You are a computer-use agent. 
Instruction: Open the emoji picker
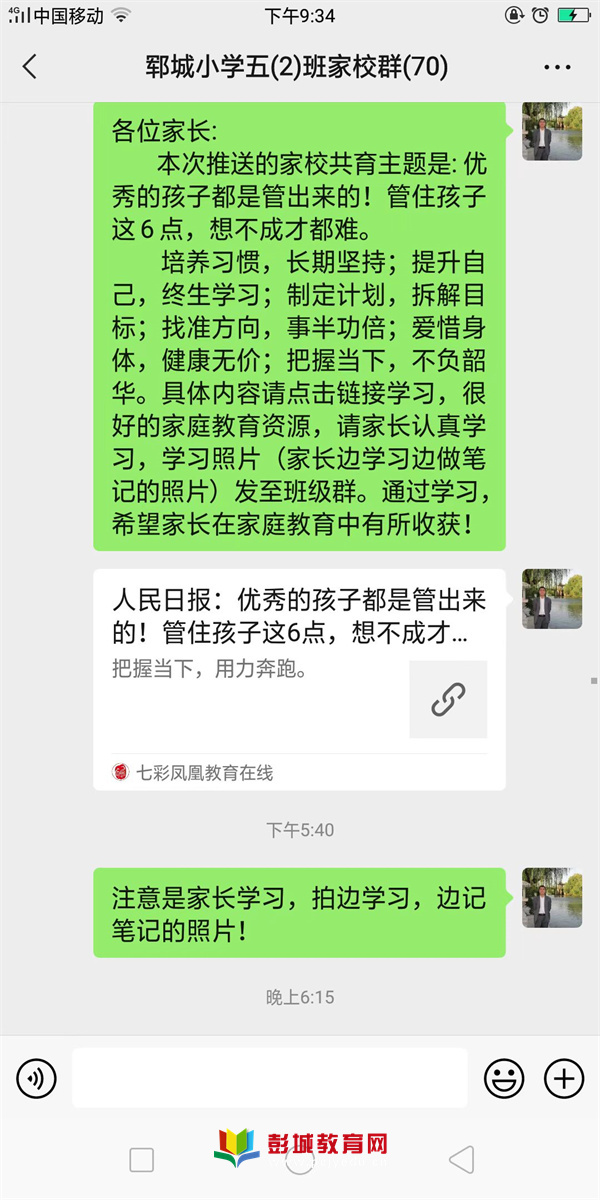pyautogui.click(x=504, y=1078)
